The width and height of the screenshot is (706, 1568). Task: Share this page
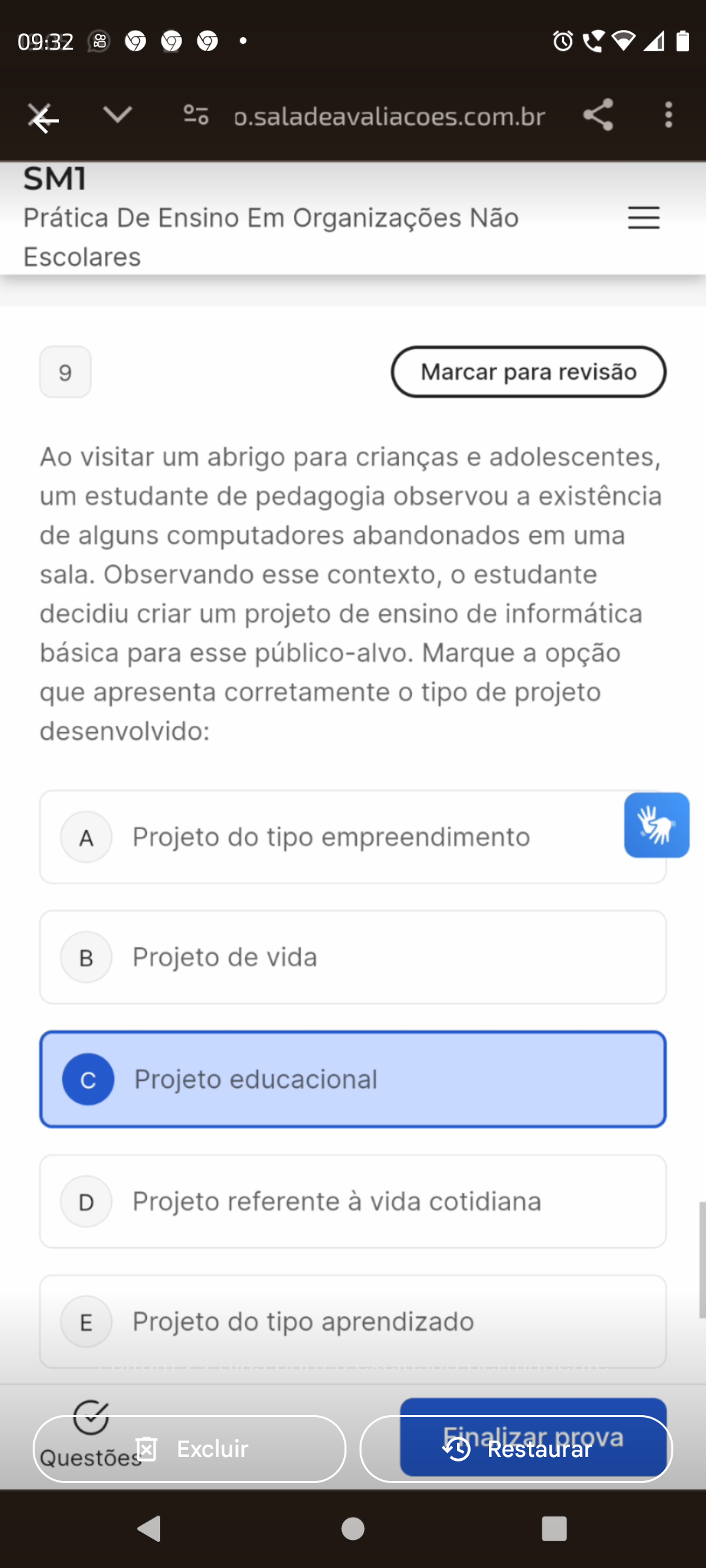(x=598, y=116)
